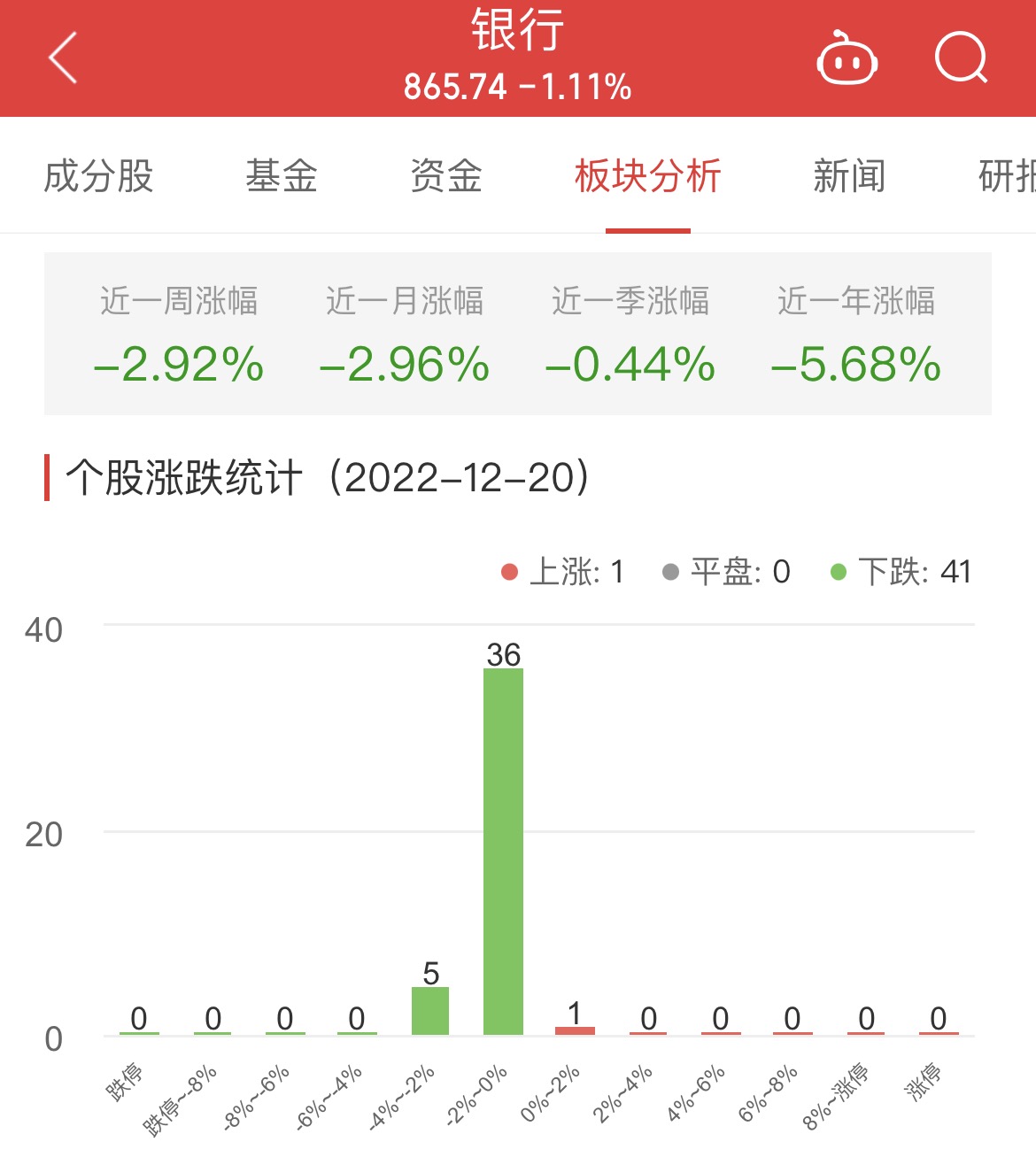This screenshot has height=1157, width=1036.
Task: Go back using the header arrow
Action: point(64,58)
